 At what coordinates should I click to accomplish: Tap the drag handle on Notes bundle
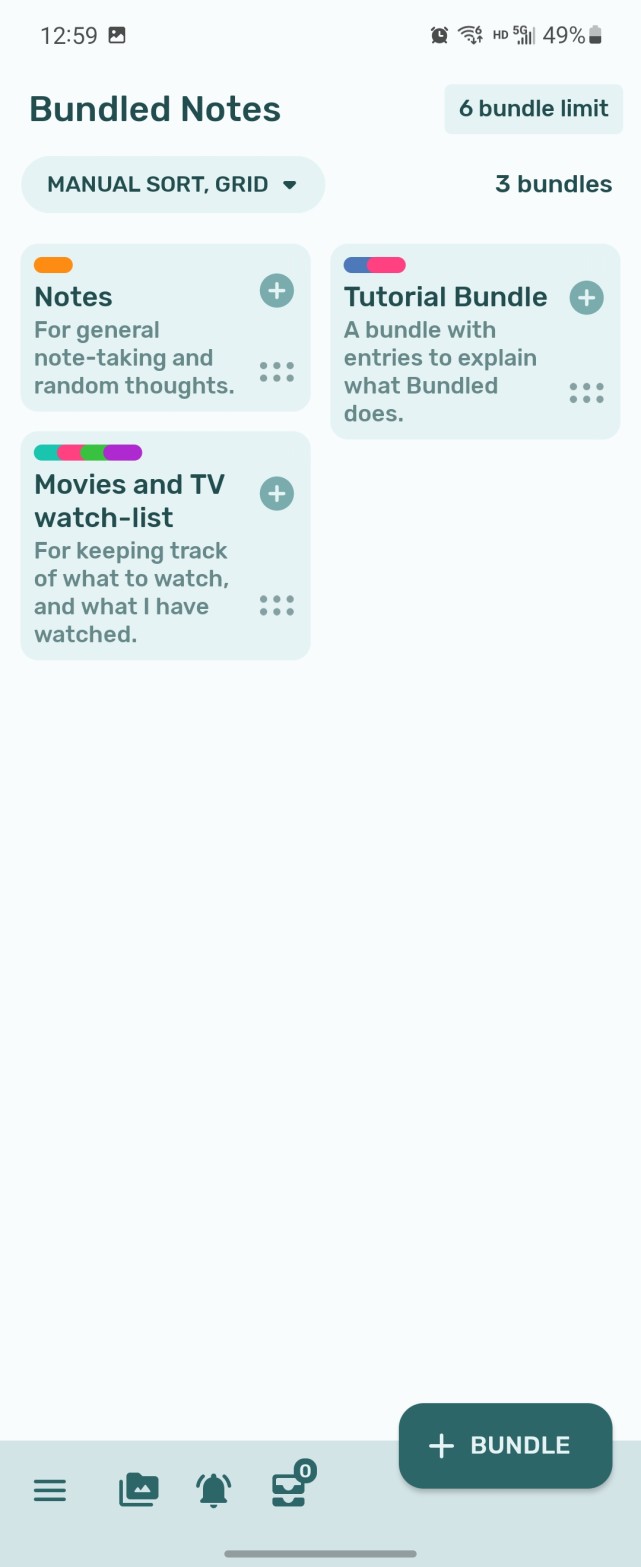pos(277,372)
